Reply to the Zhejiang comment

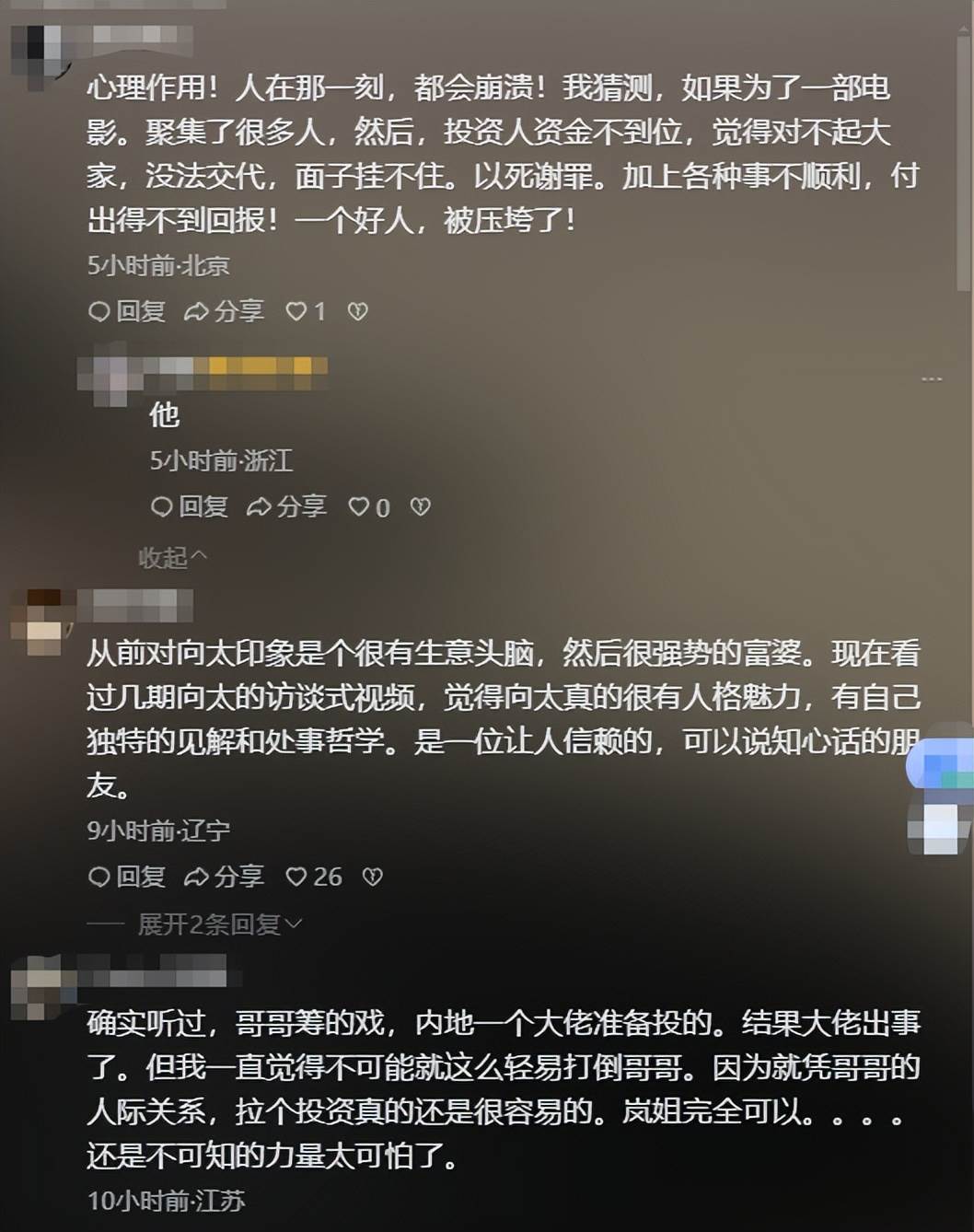pyautogui.click(x=189, y=506)
